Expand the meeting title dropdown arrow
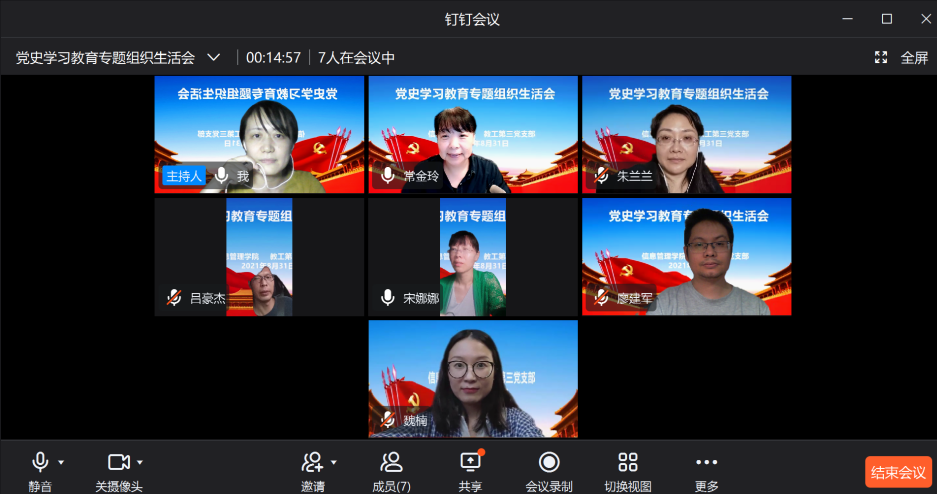 coord(213,57)
